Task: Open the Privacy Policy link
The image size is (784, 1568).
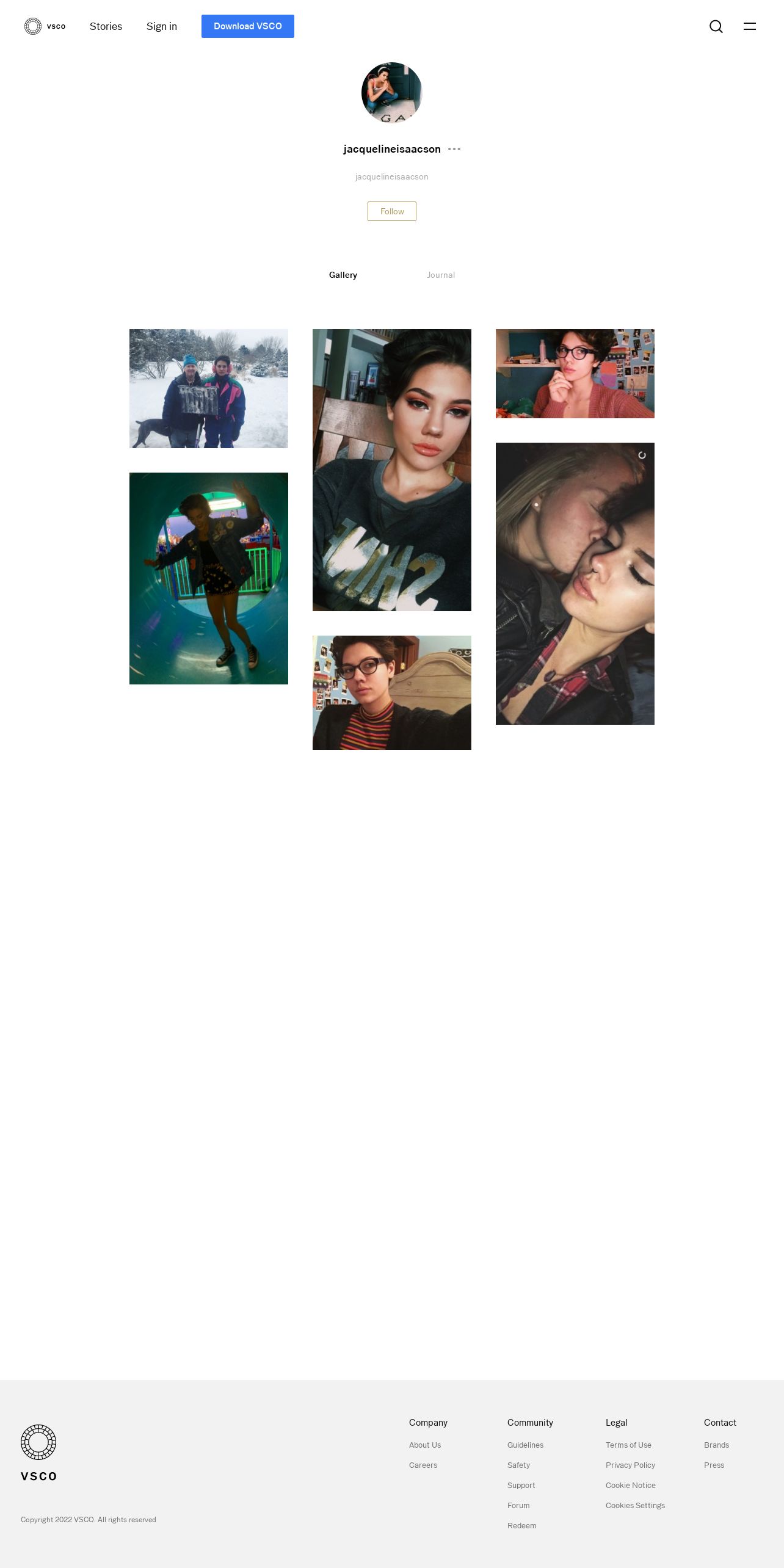Action: tap(630, 1465)
